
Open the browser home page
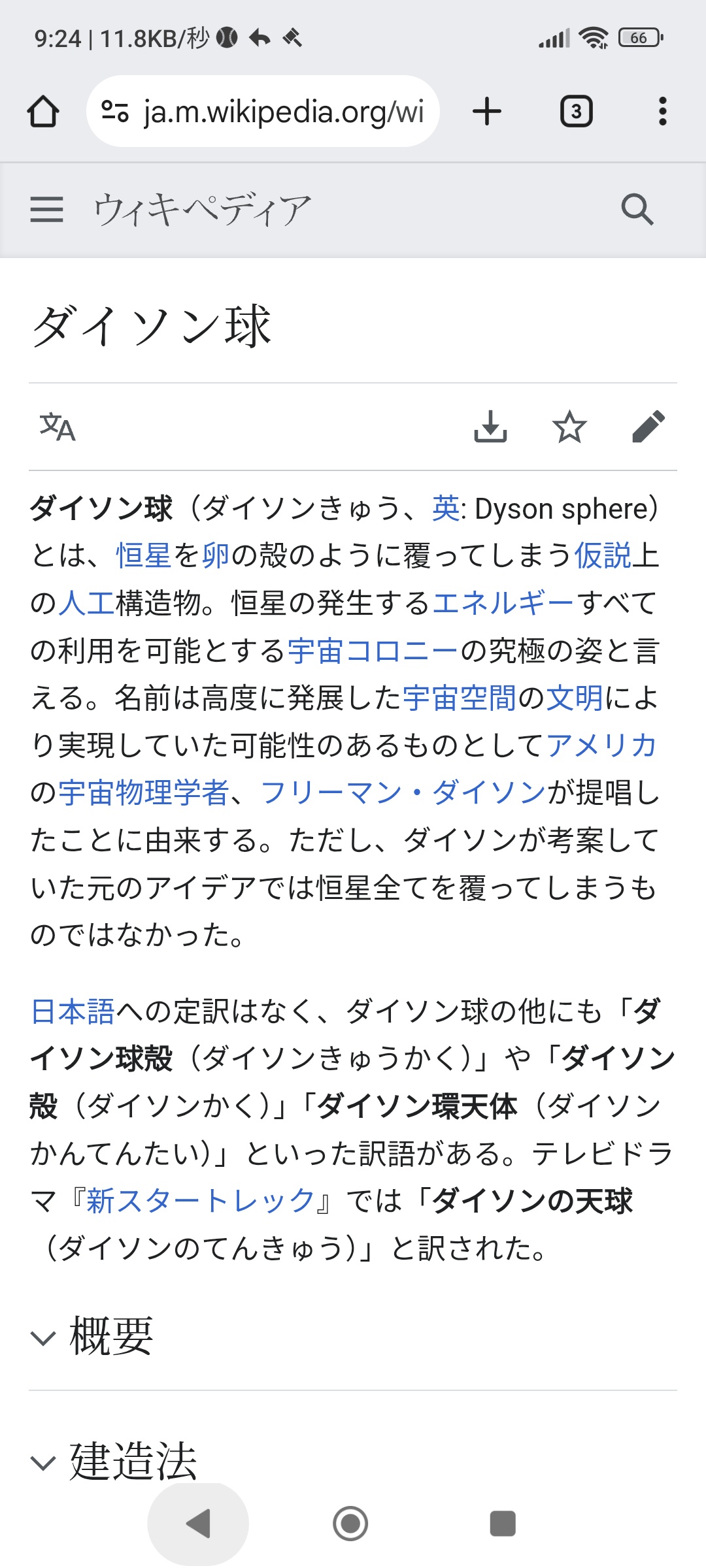coord(43,111)
